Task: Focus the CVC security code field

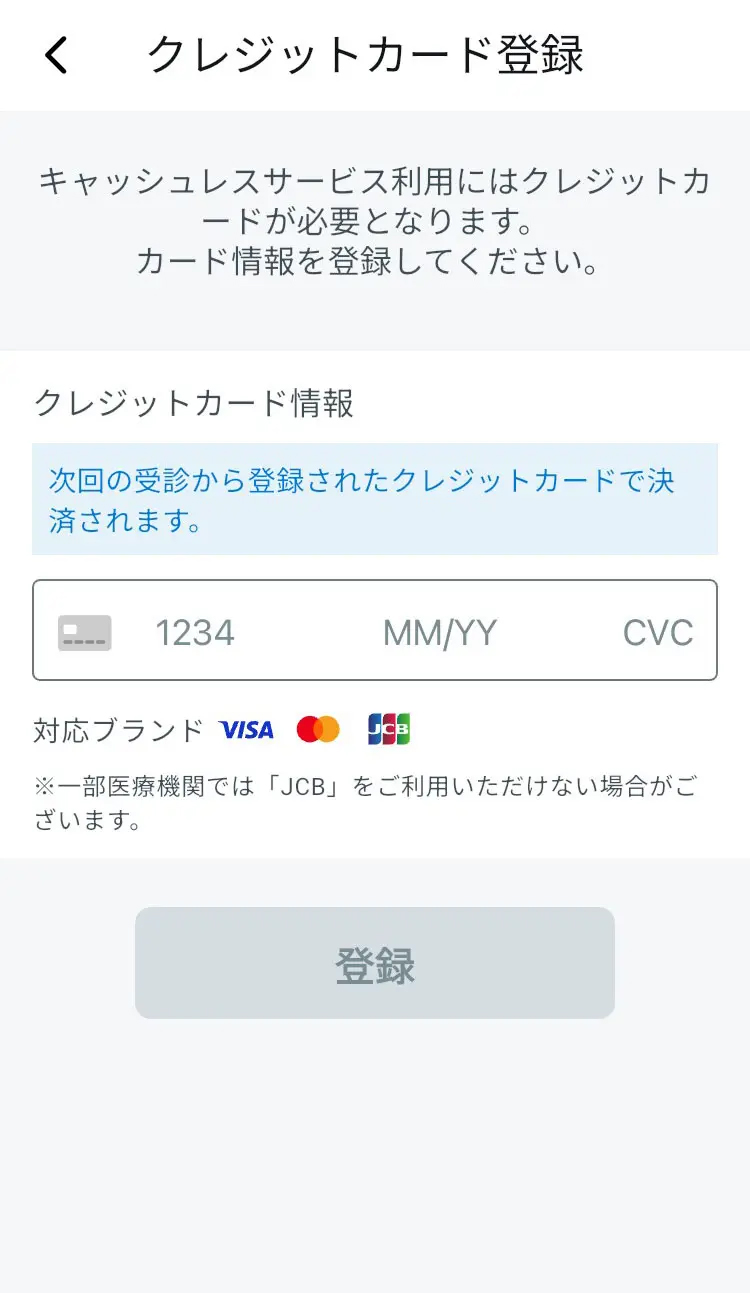Action: [657, 632]
